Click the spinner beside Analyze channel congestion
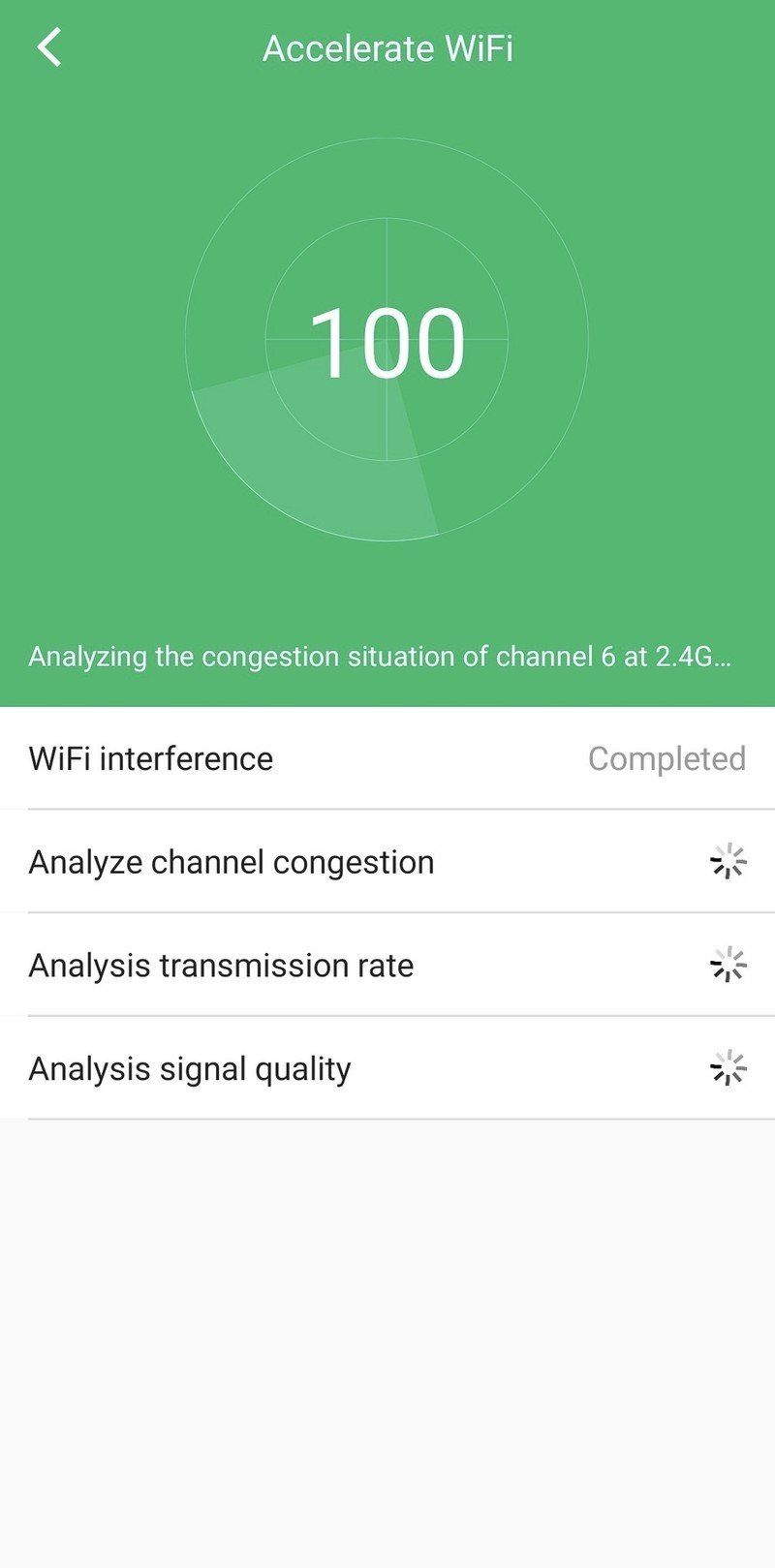The width and height of the screenshot is (775, 1568). tap(729, 861)
